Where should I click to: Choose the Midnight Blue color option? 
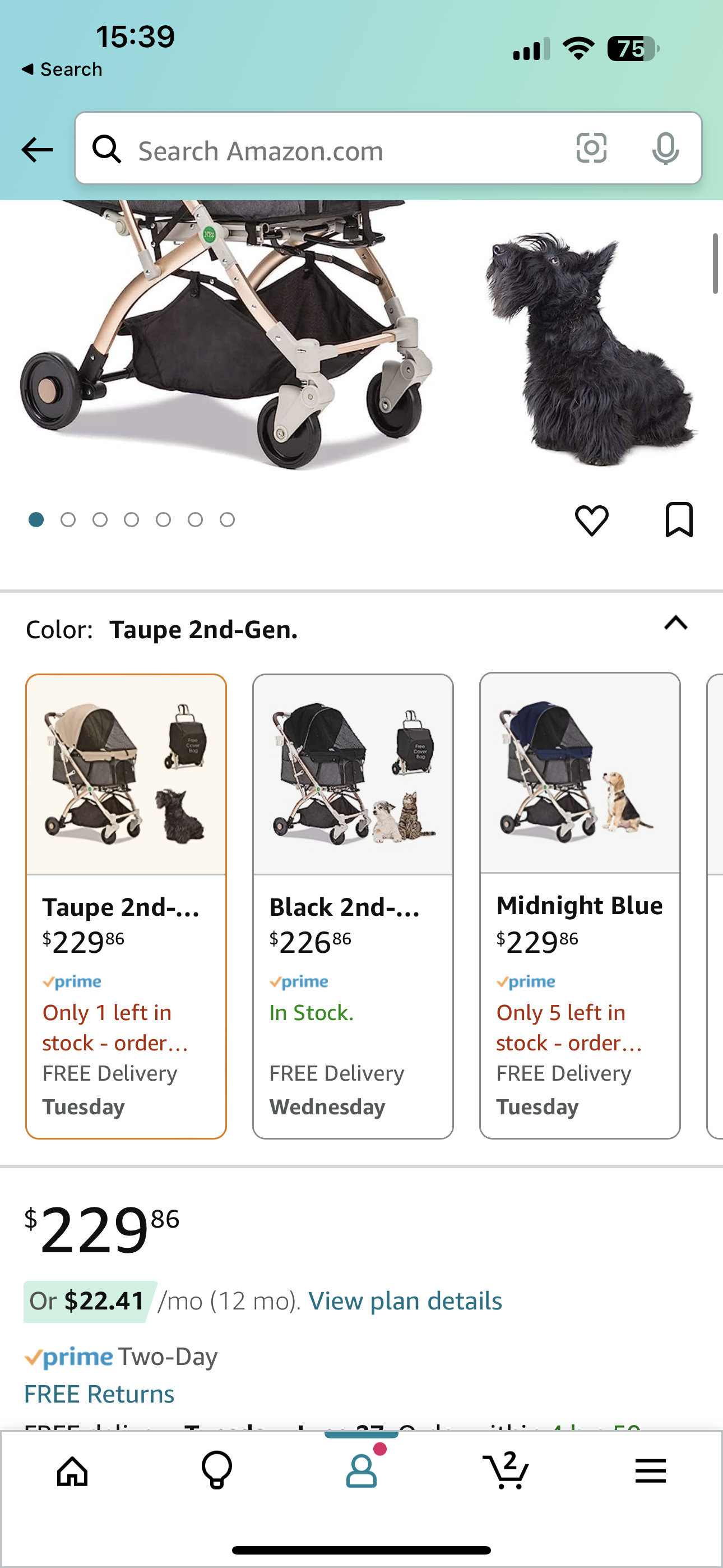pos(580,905)
